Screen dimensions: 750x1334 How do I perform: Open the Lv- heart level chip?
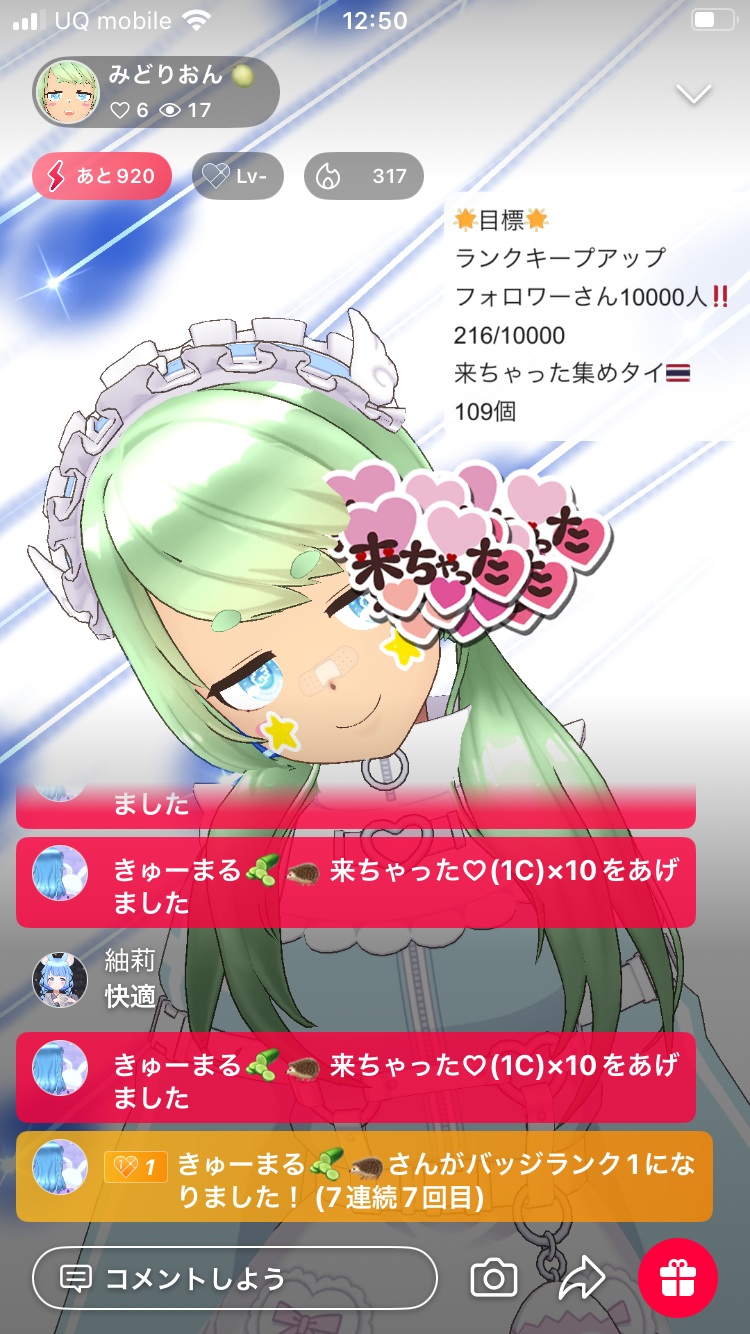tap(238, 177)
